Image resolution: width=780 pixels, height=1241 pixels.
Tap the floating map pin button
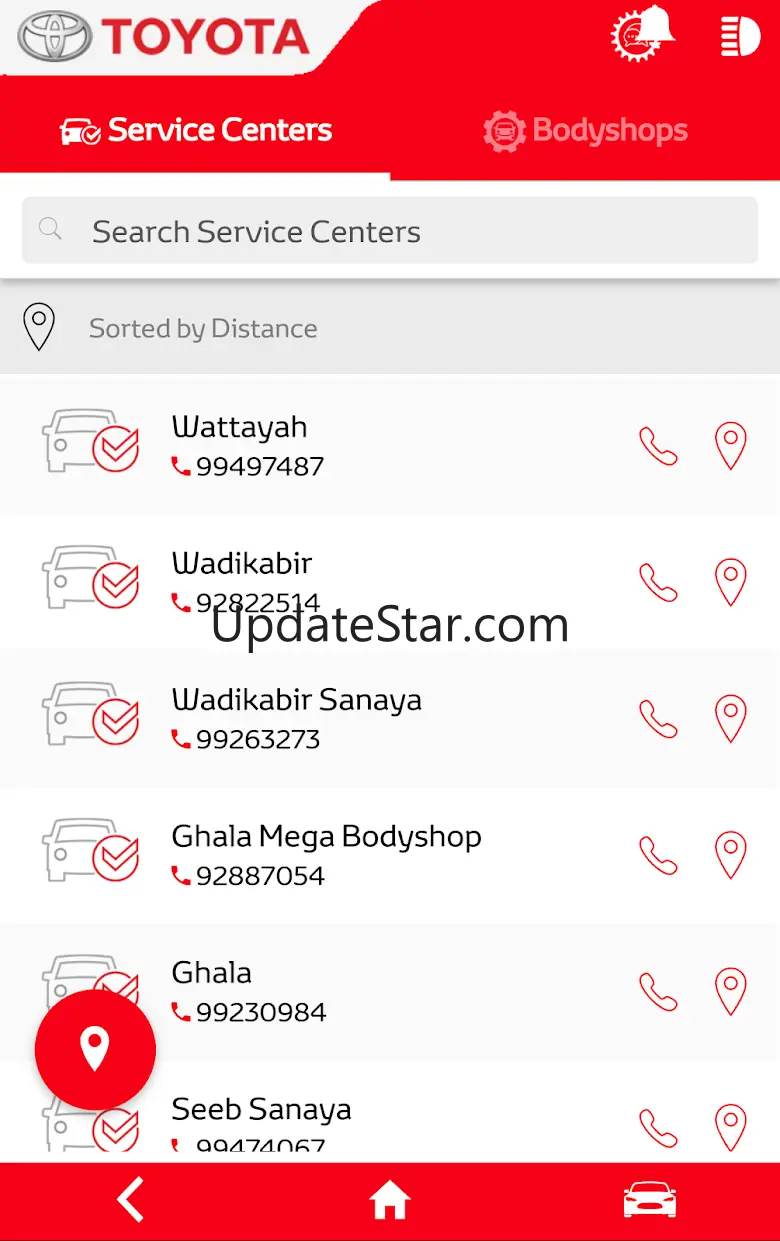[x=95, y=1049]
